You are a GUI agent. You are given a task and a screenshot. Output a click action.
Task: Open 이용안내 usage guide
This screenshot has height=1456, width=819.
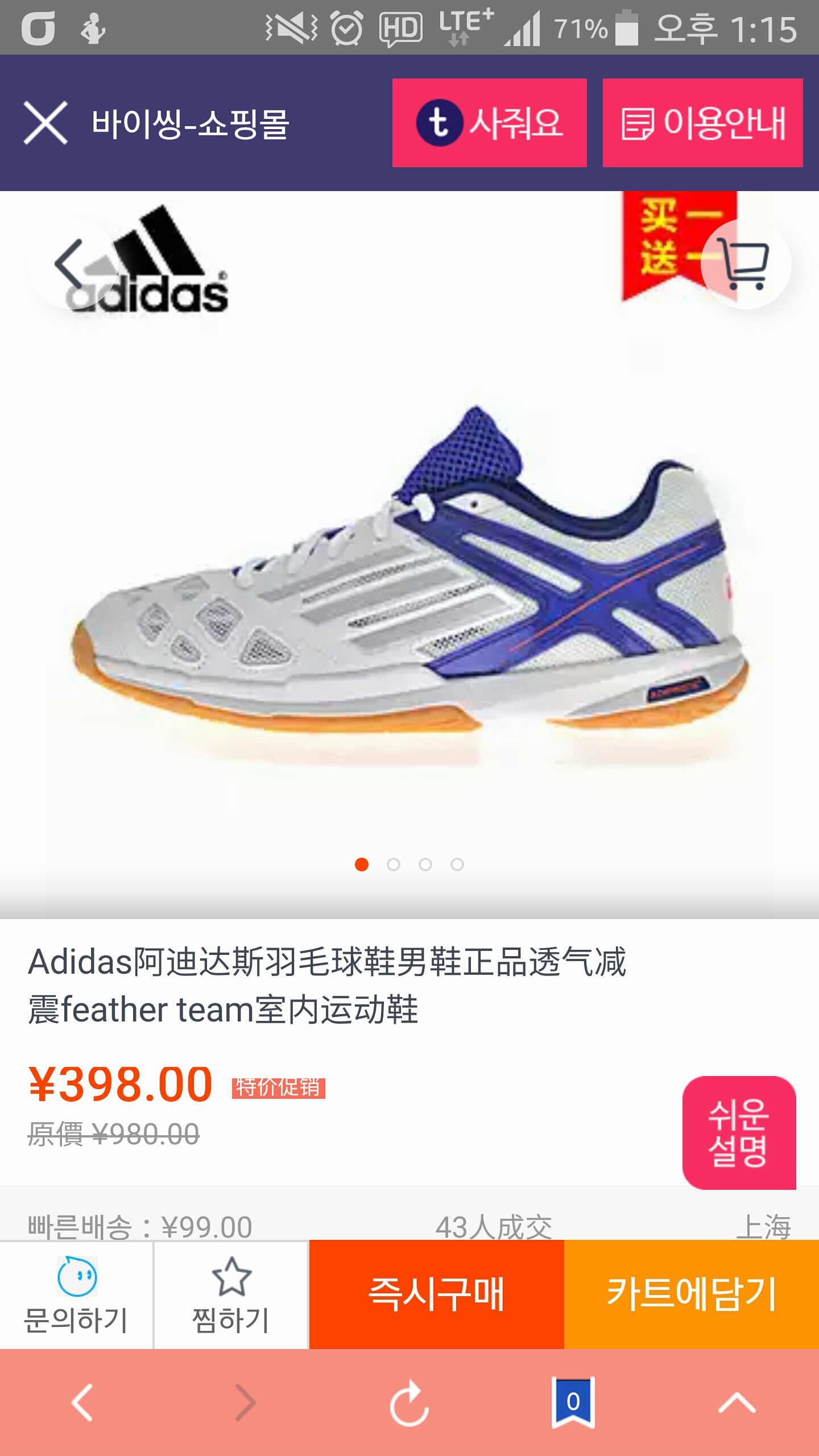tap(702, 123)
